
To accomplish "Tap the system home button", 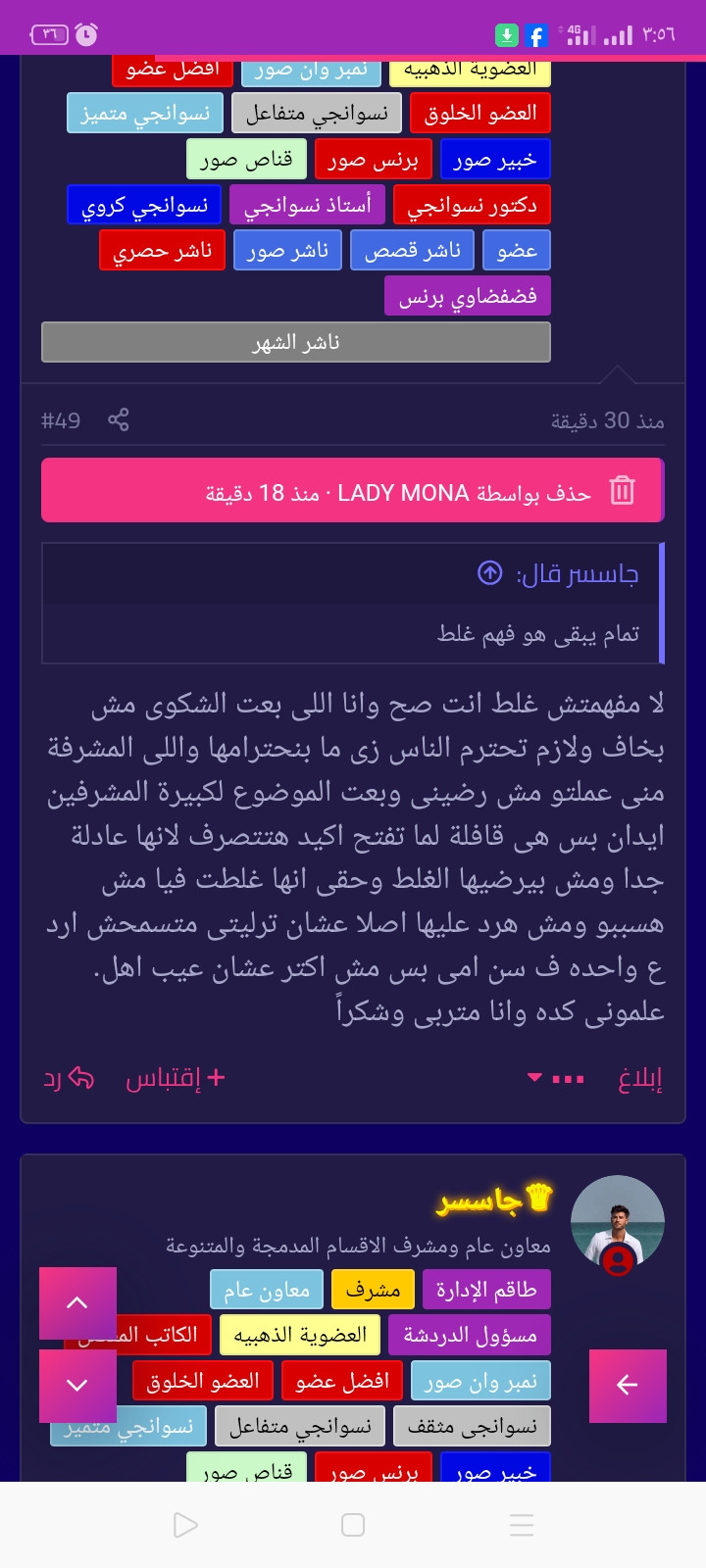I will 353,1525.
